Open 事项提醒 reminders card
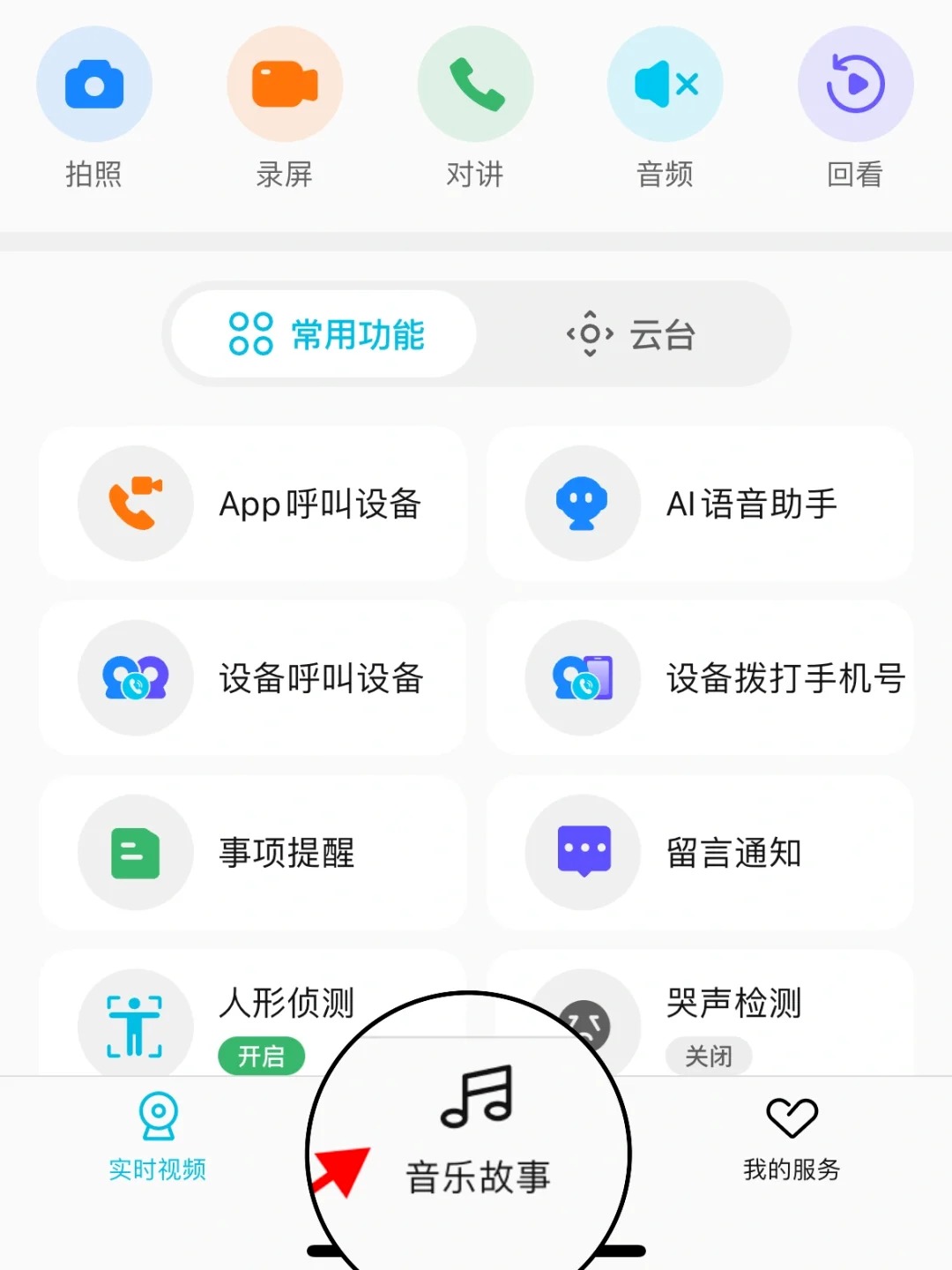The image size is (952, 1270). (x=253, y=853)
